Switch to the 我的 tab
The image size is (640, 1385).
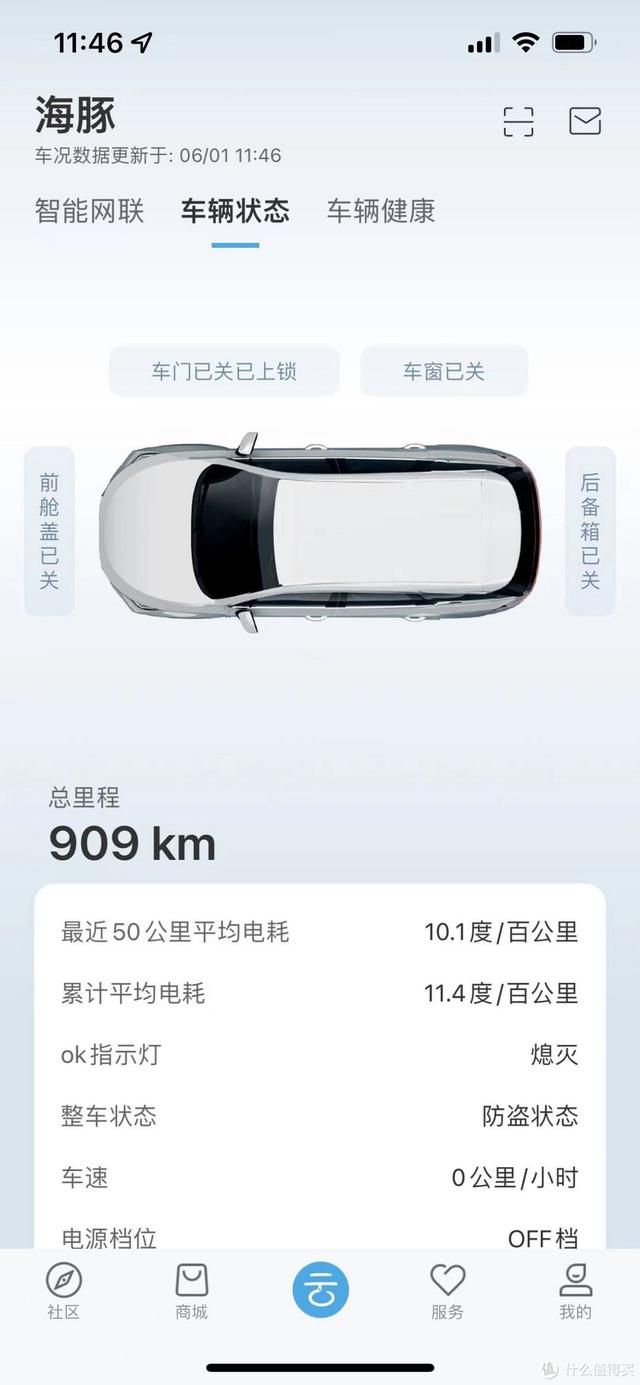(575, 1291)
